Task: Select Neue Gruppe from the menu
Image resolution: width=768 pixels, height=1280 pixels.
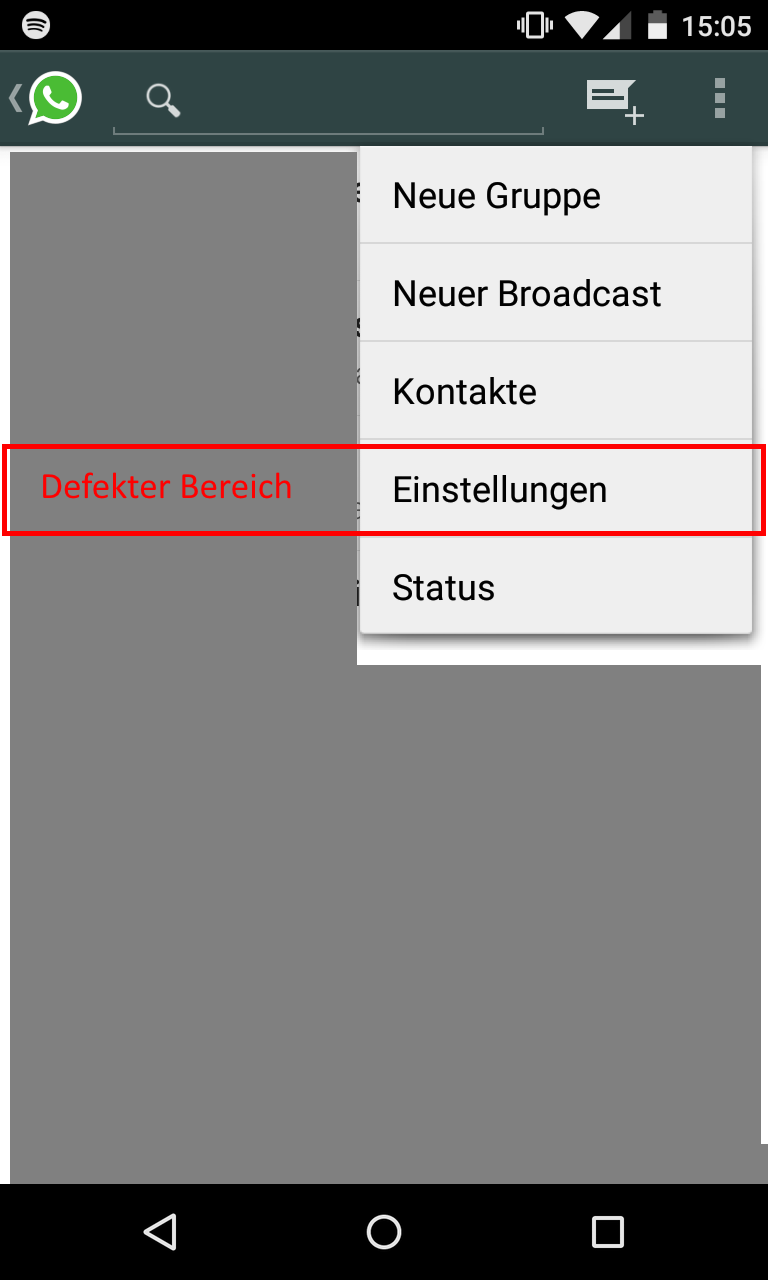Action: click(555, 196)
